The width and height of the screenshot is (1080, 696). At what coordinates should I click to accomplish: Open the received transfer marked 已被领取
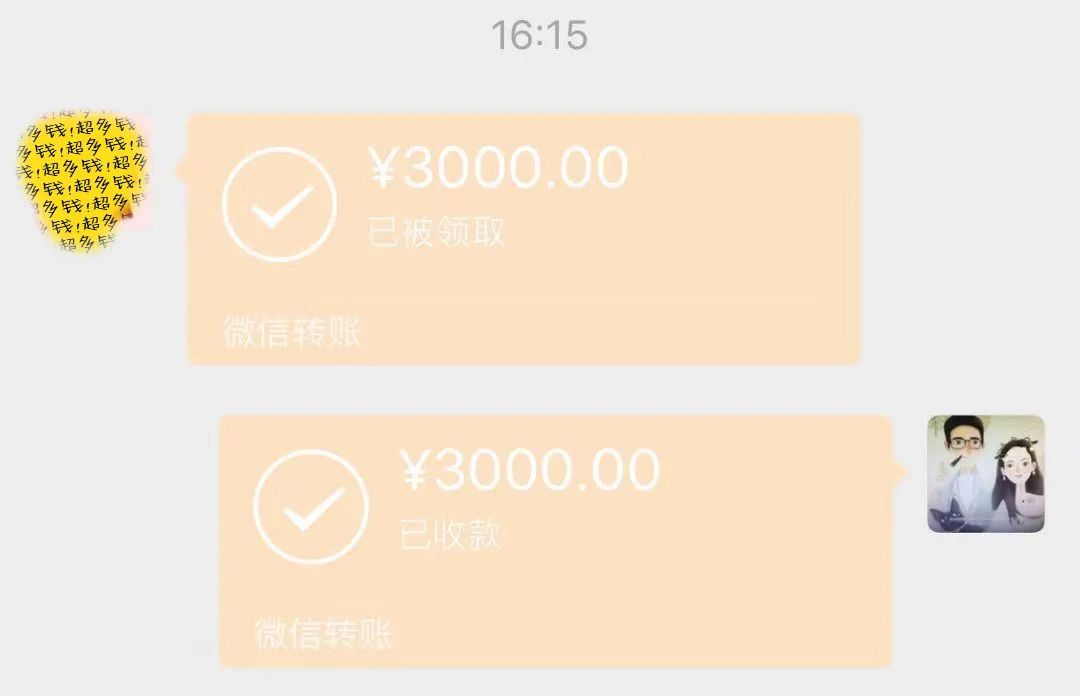point(524,238)
